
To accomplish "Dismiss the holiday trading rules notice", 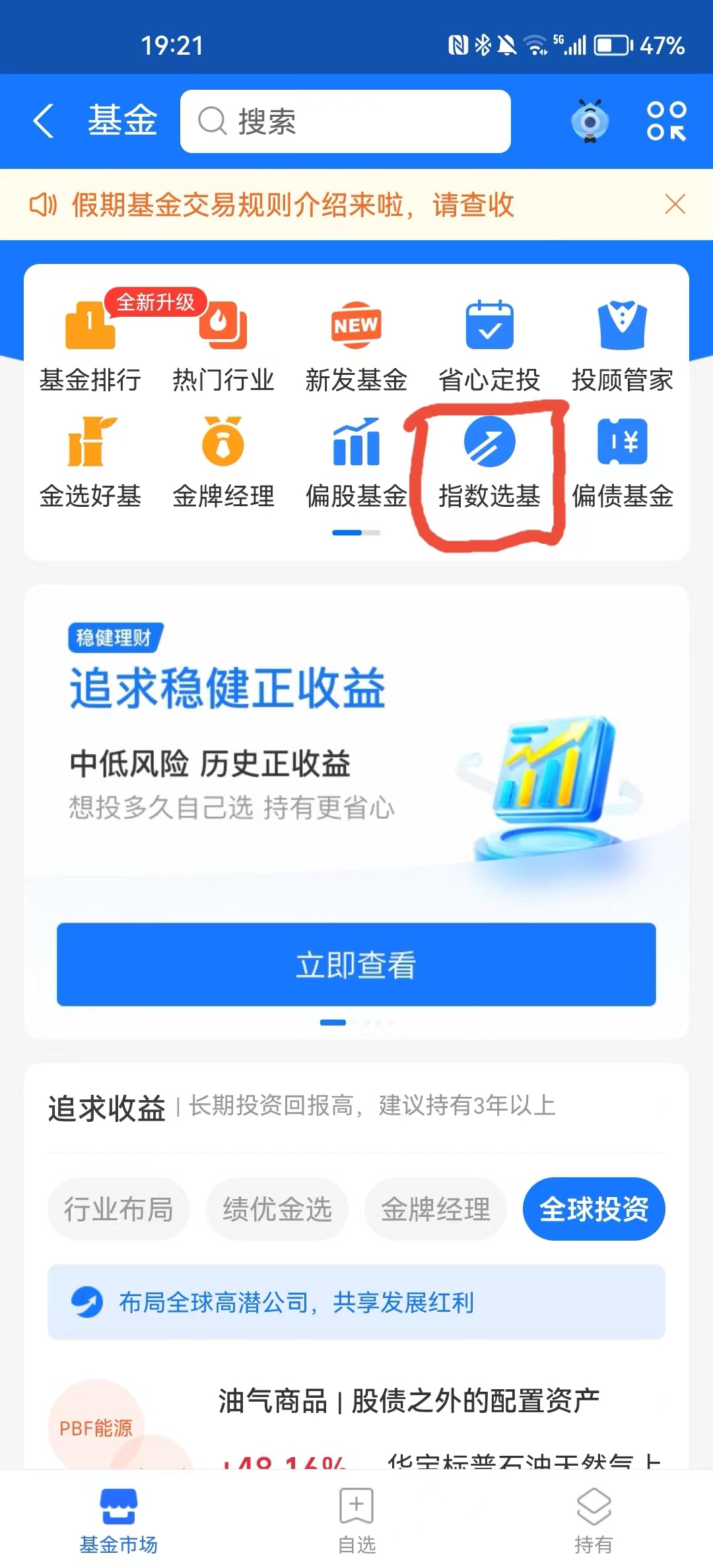I will pyautogui.click(x=675, y=205).
